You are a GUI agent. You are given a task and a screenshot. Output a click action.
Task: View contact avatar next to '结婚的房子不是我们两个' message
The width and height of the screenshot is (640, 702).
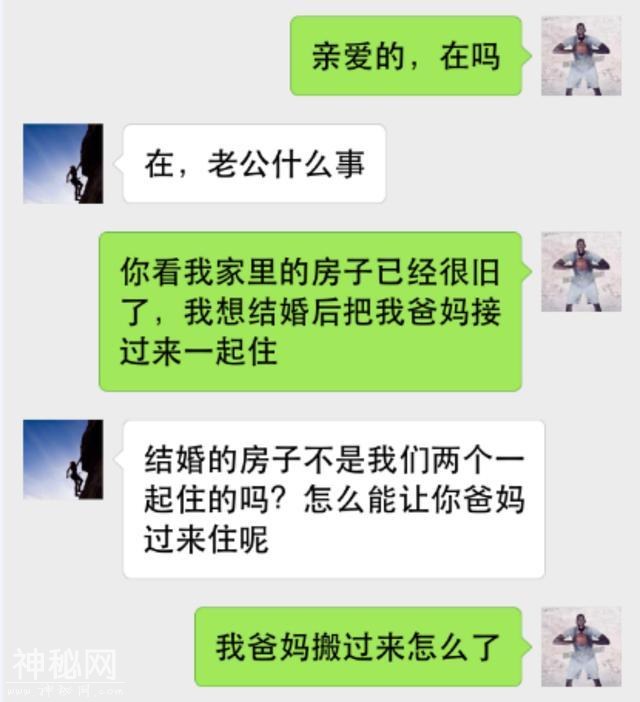pos(63,460)
